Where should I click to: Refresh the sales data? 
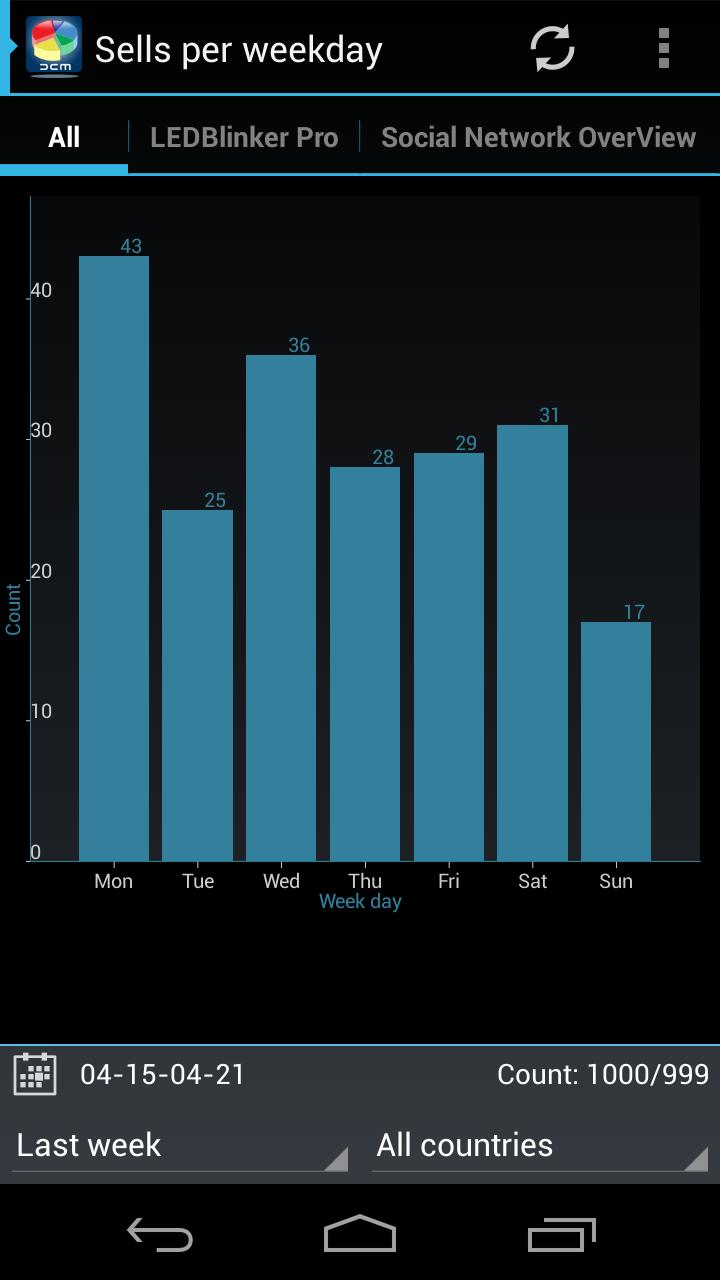[552, 48]
